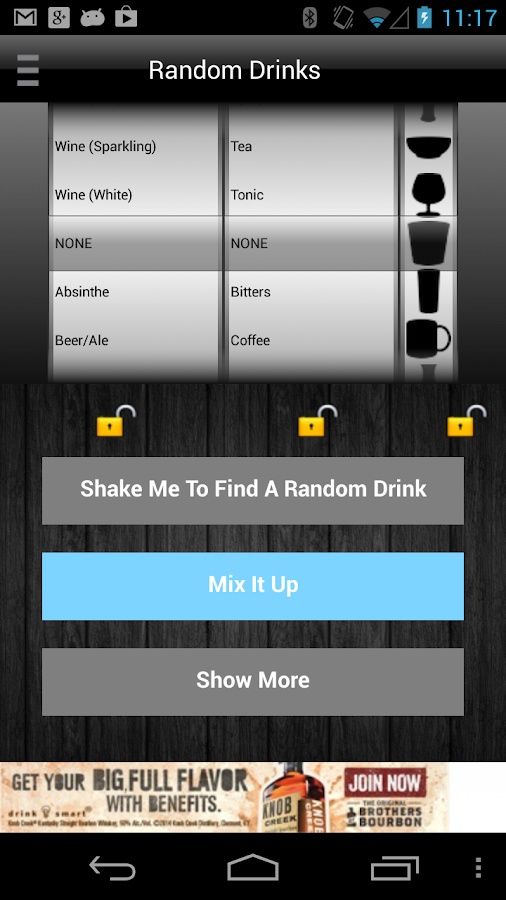Tap Mix It Up button
The height and width of the screenshot is (900, 506).
coord(253,586)
